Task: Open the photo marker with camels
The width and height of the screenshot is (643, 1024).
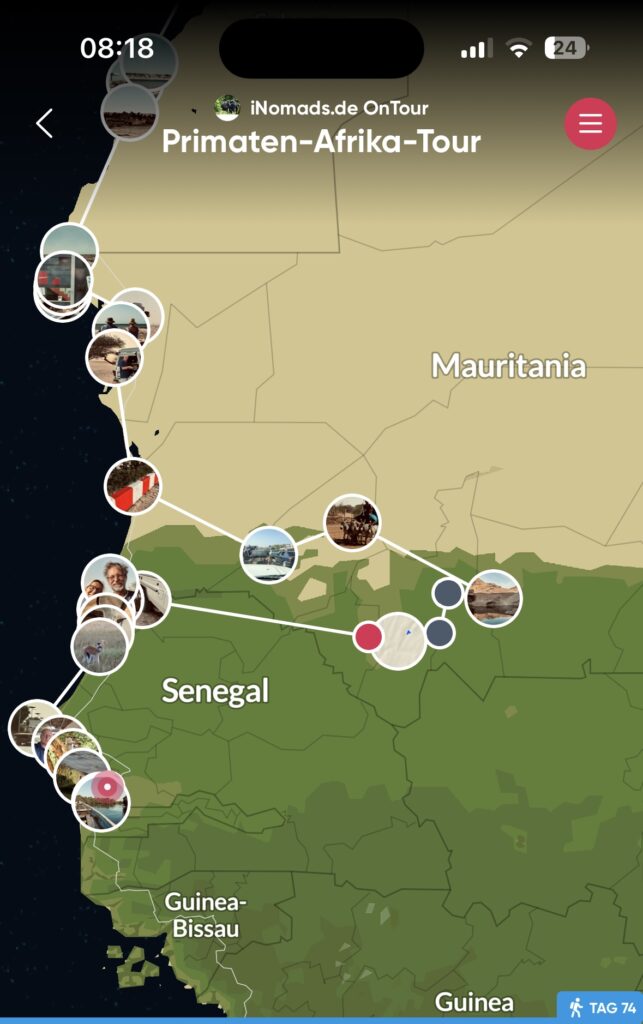Action: (x=352, y=522)
